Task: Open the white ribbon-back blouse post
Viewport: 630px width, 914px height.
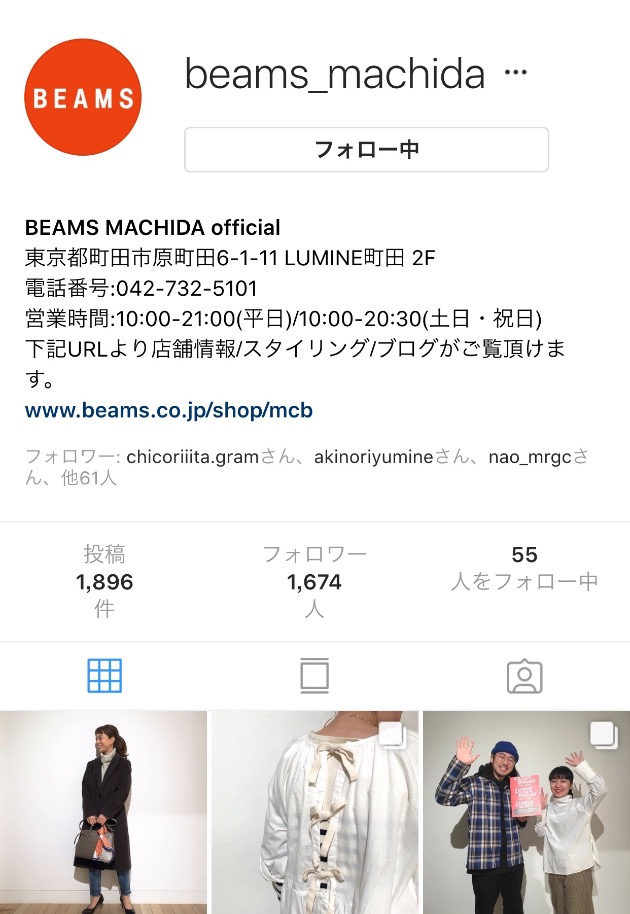Action: point(314,812)
